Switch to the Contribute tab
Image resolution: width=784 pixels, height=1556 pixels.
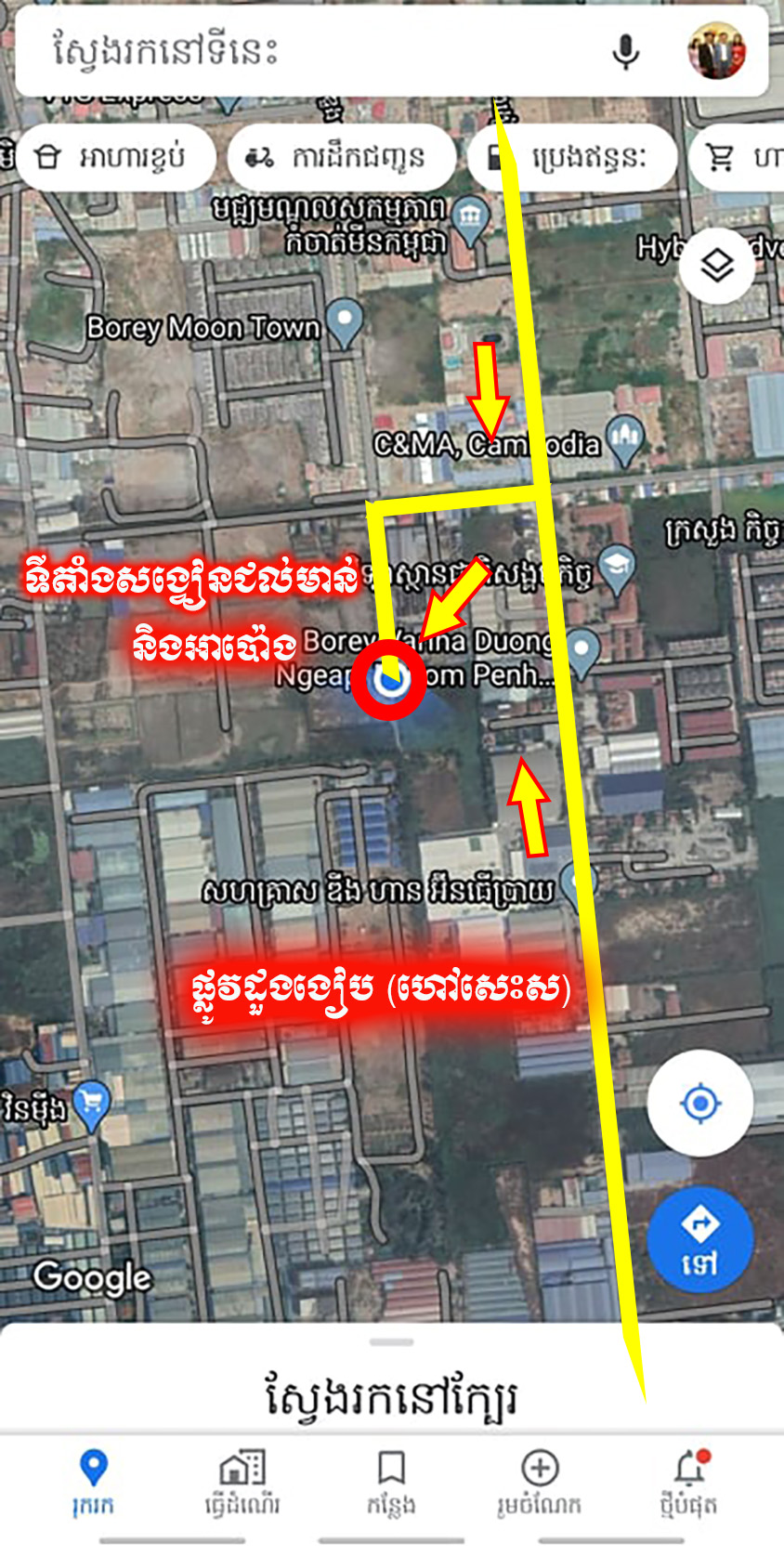tap(540, 1484)
